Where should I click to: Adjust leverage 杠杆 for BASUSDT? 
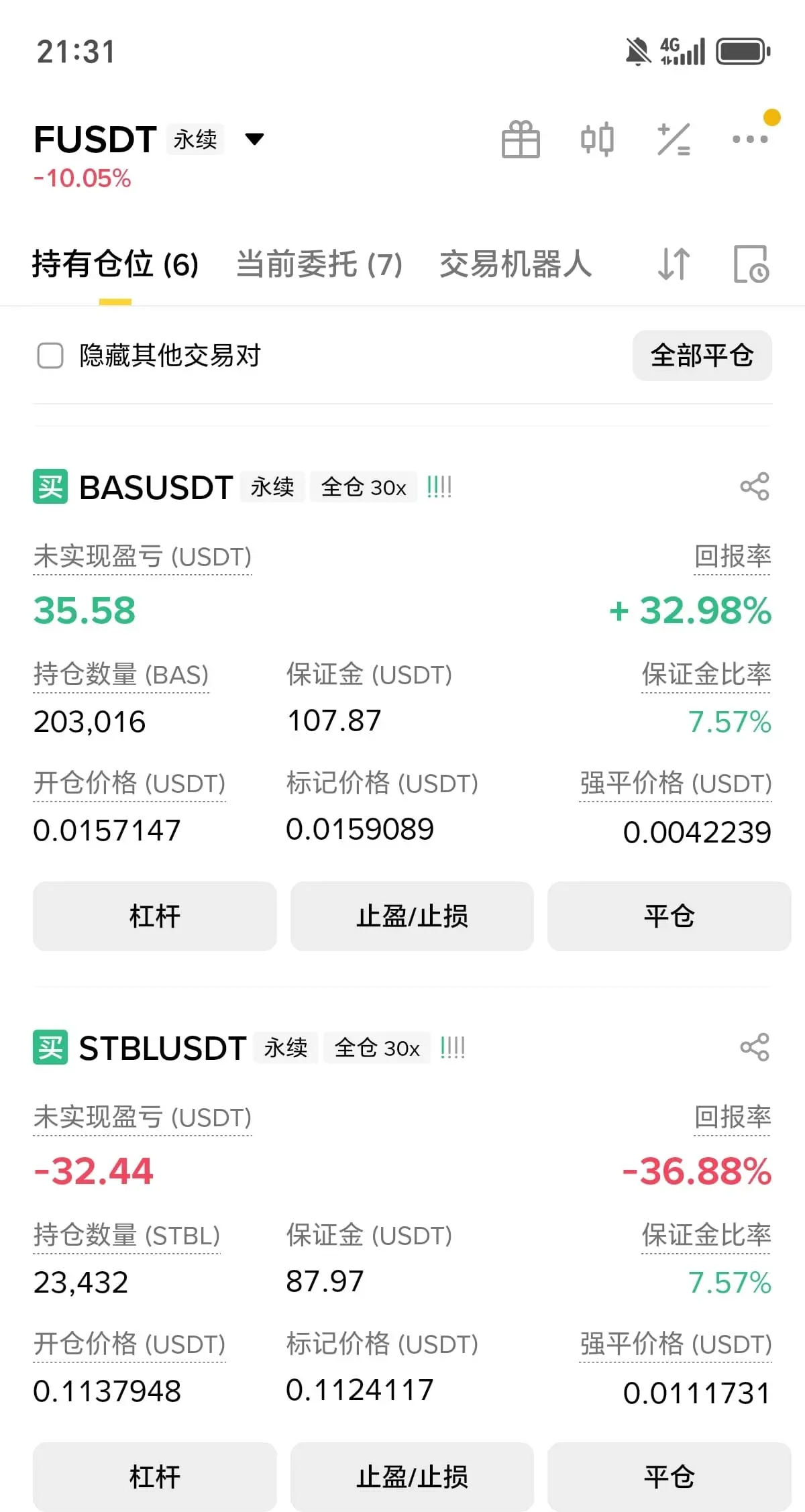pos(155,916)
